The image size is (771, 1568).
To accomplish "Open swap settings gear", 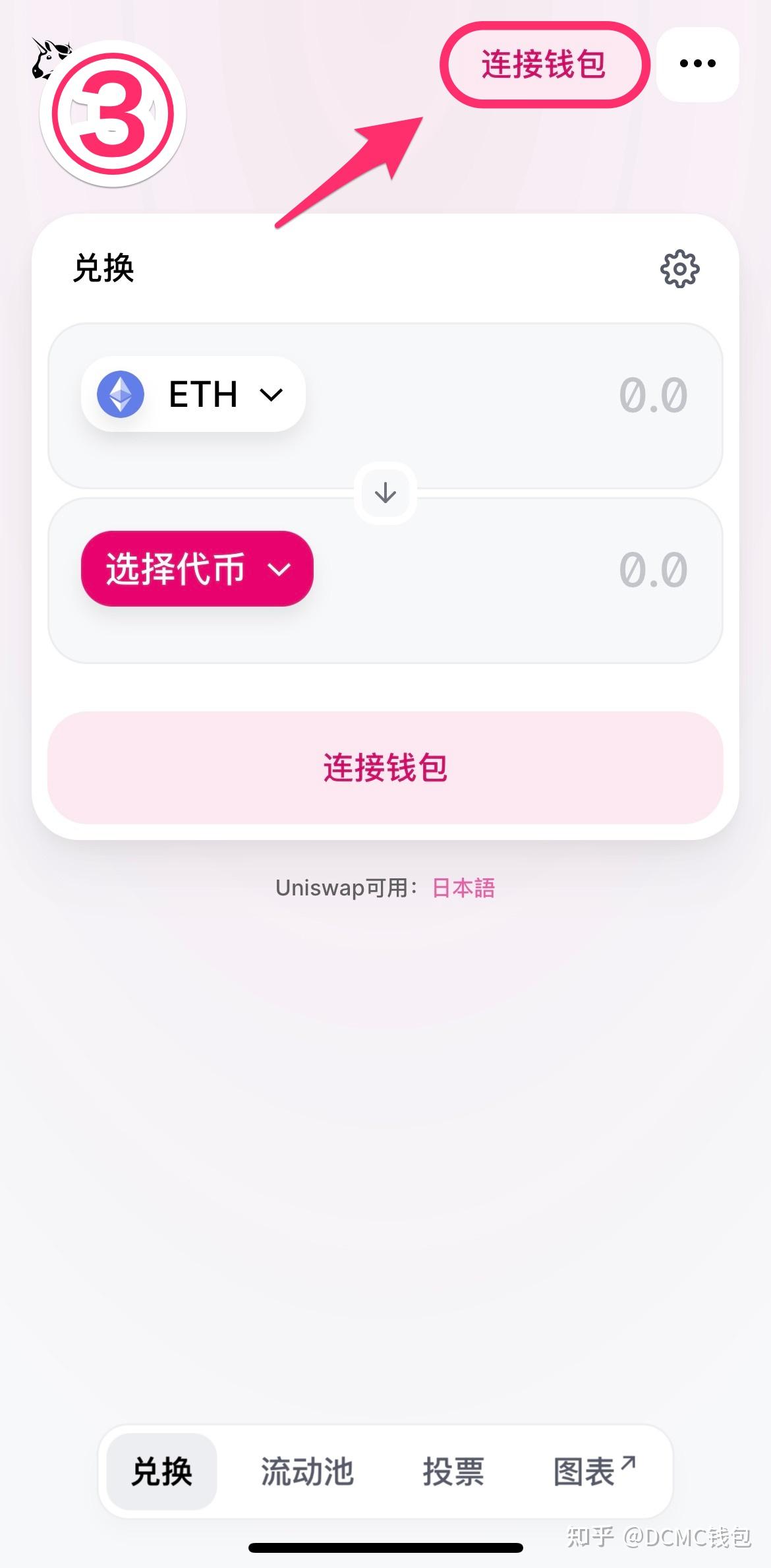I will click(x=679, y=268).
